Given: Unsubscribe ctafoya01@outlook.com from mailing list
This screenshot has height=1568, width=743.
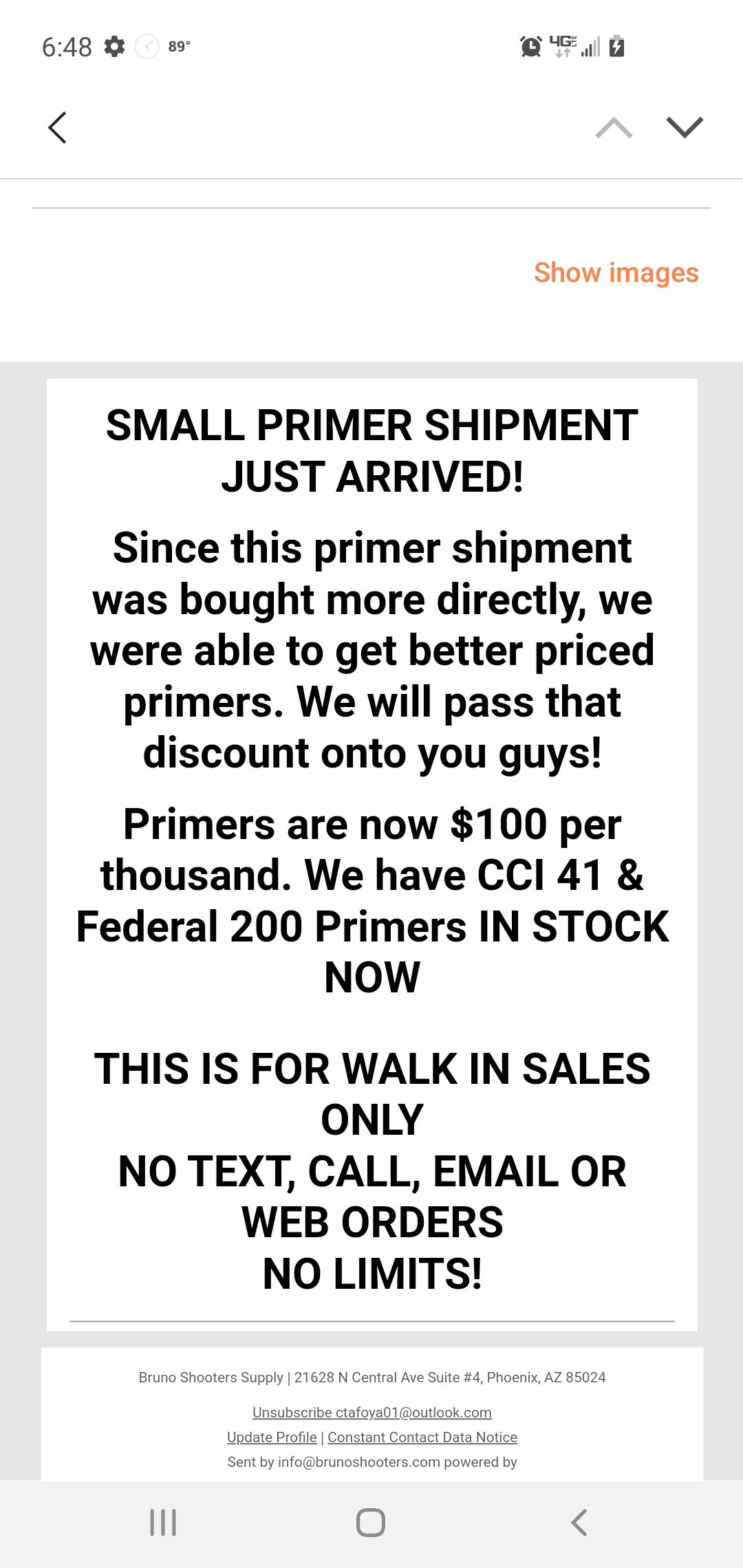Looking at the screenshot, I should coord(371,1412).
